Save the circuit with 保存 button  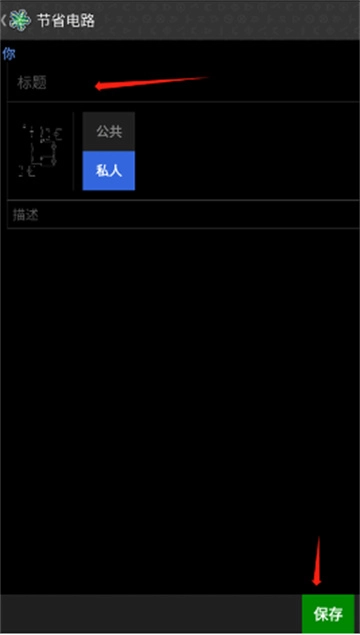click(328, 614)
